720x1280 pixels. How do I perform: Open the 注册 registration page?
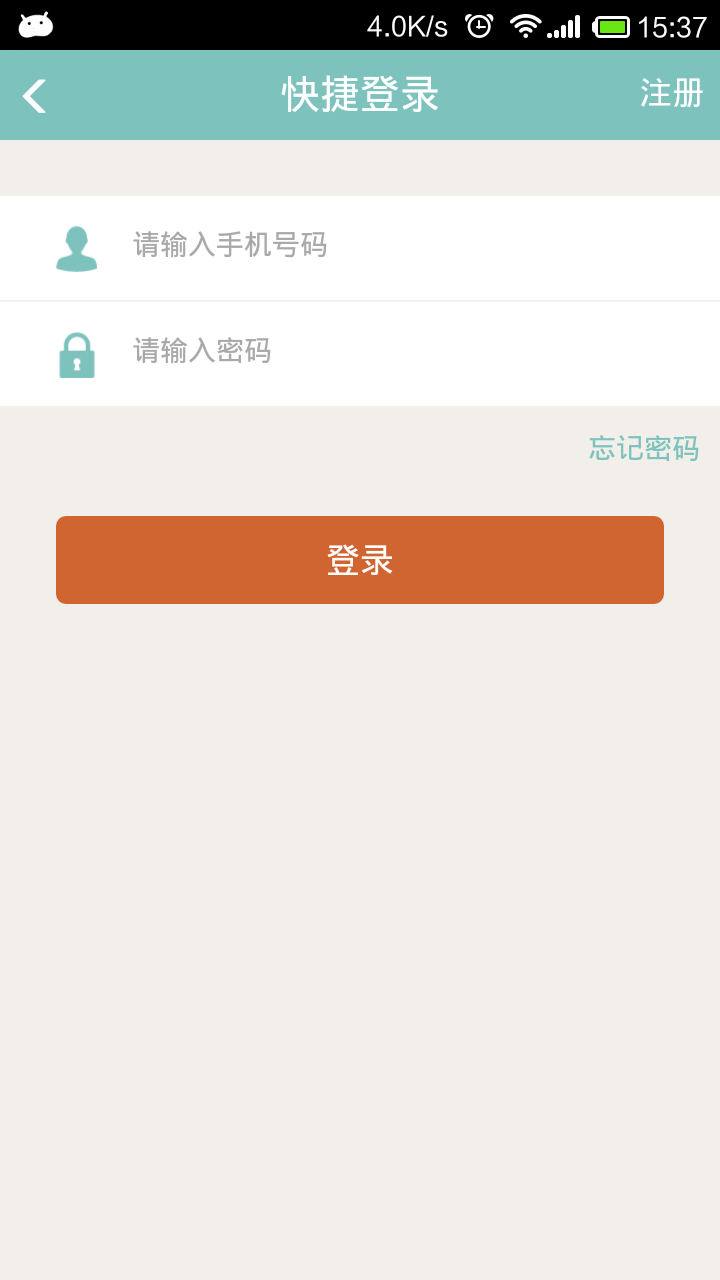point(671,94)
